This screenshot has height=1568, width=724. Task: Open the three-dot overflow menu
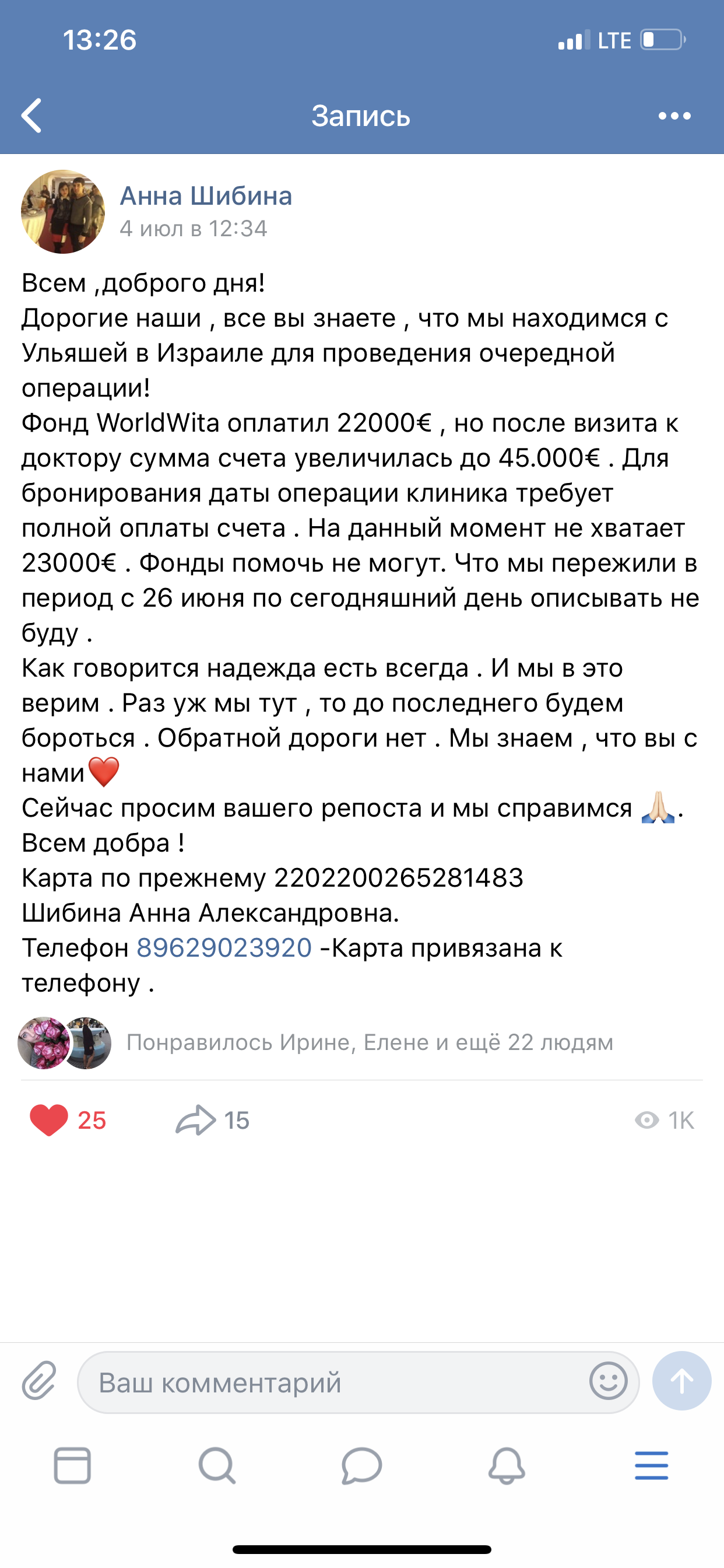click(674, 116)
